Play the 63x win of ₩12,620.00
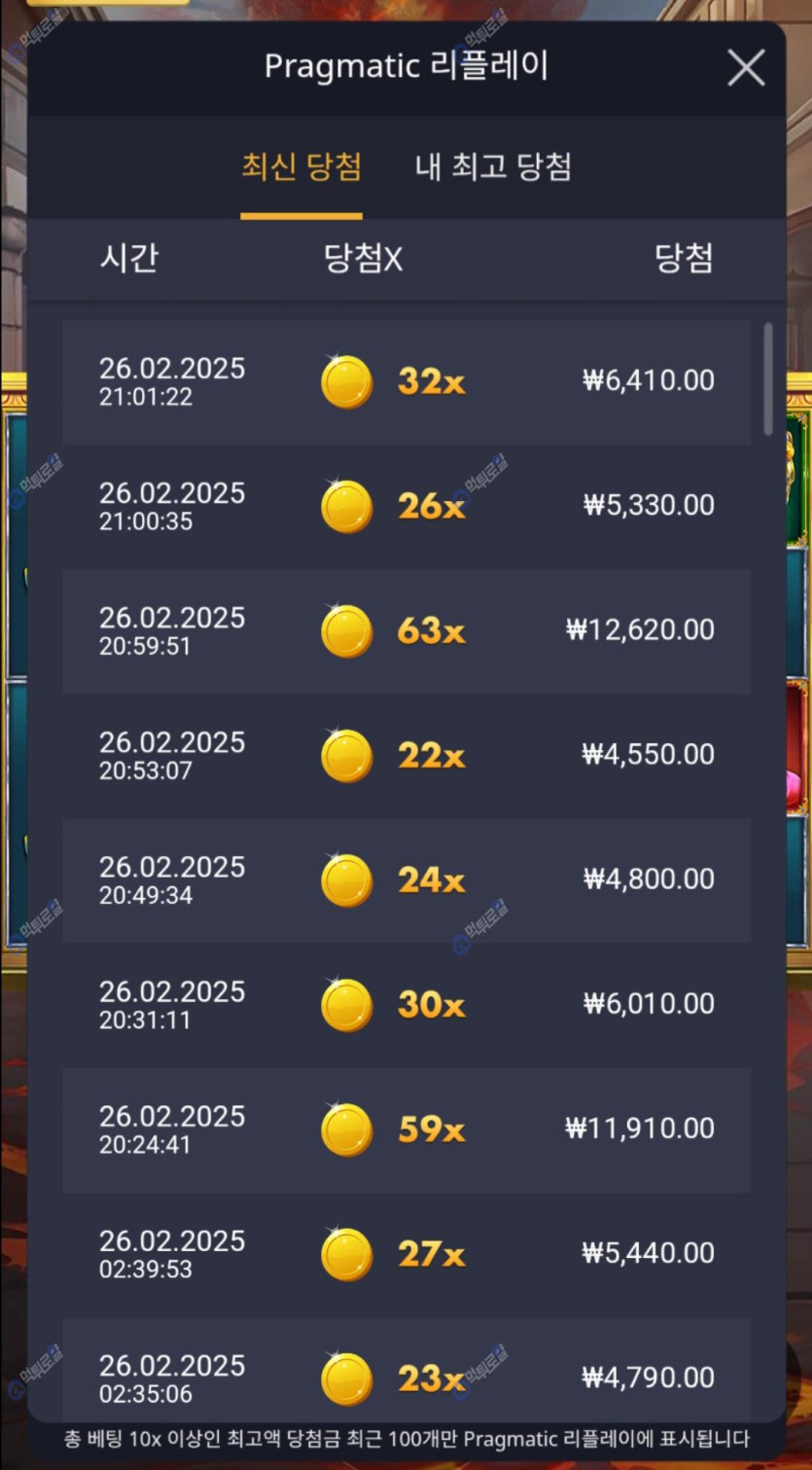The height and width of the screenshot is (1470, 812). click(x=406, y=630)
